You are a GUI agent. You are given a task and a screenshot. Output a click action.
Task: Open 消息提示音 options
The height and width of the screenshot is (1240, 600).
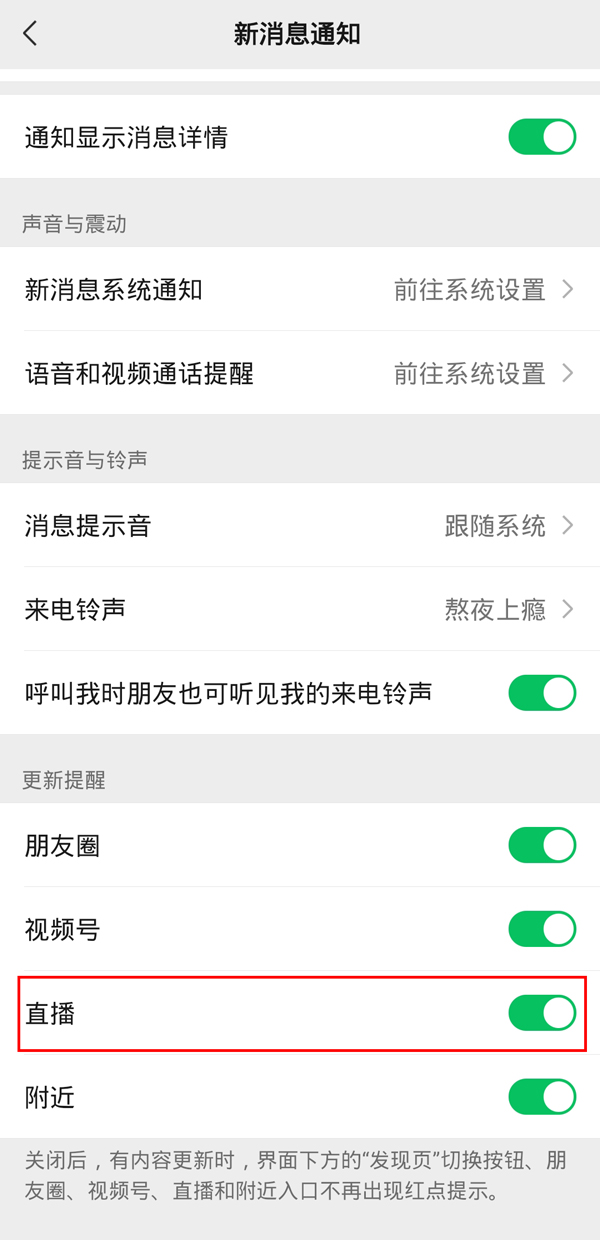click(x=300, y=526)
